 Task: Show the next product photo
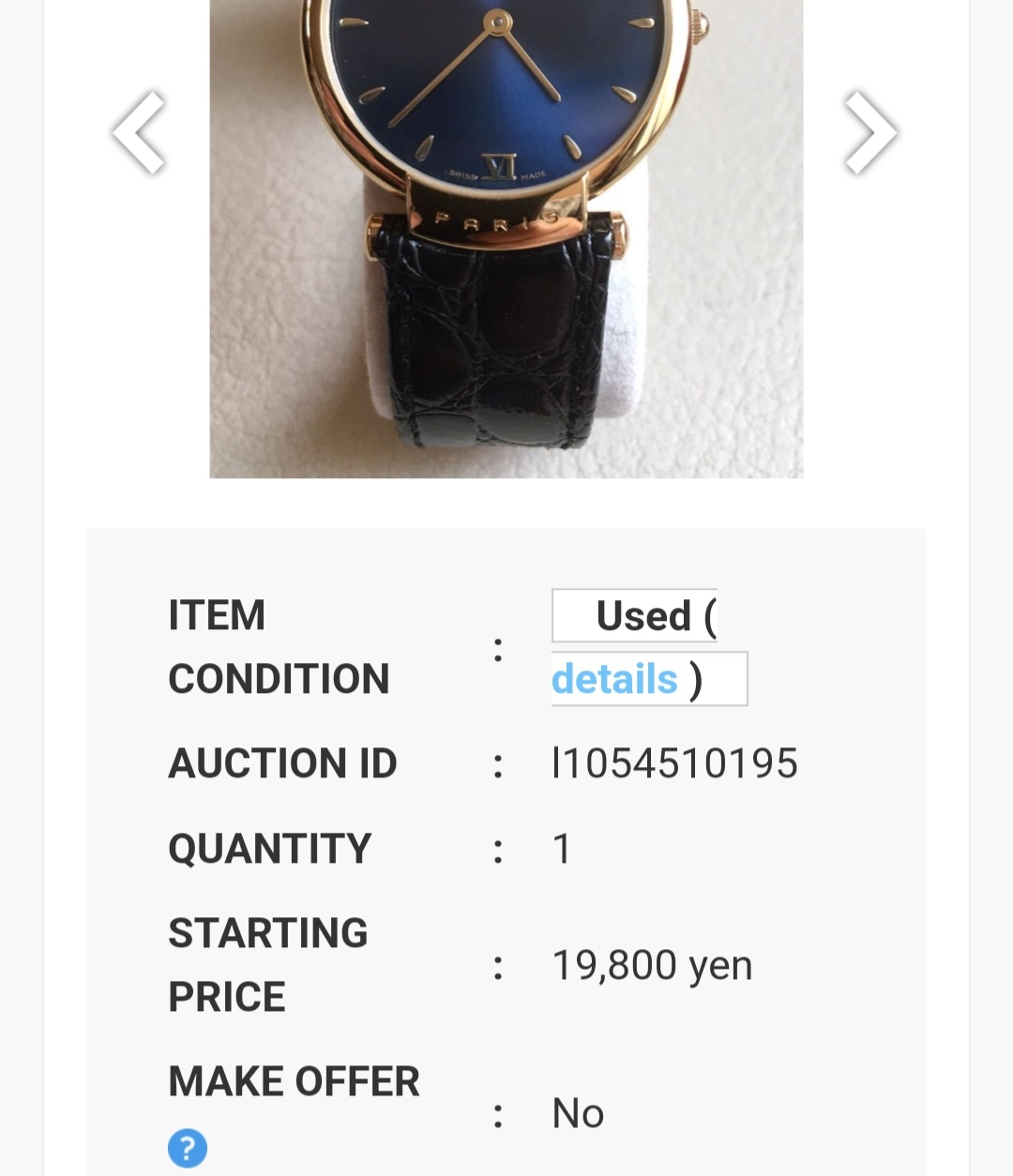870,132
